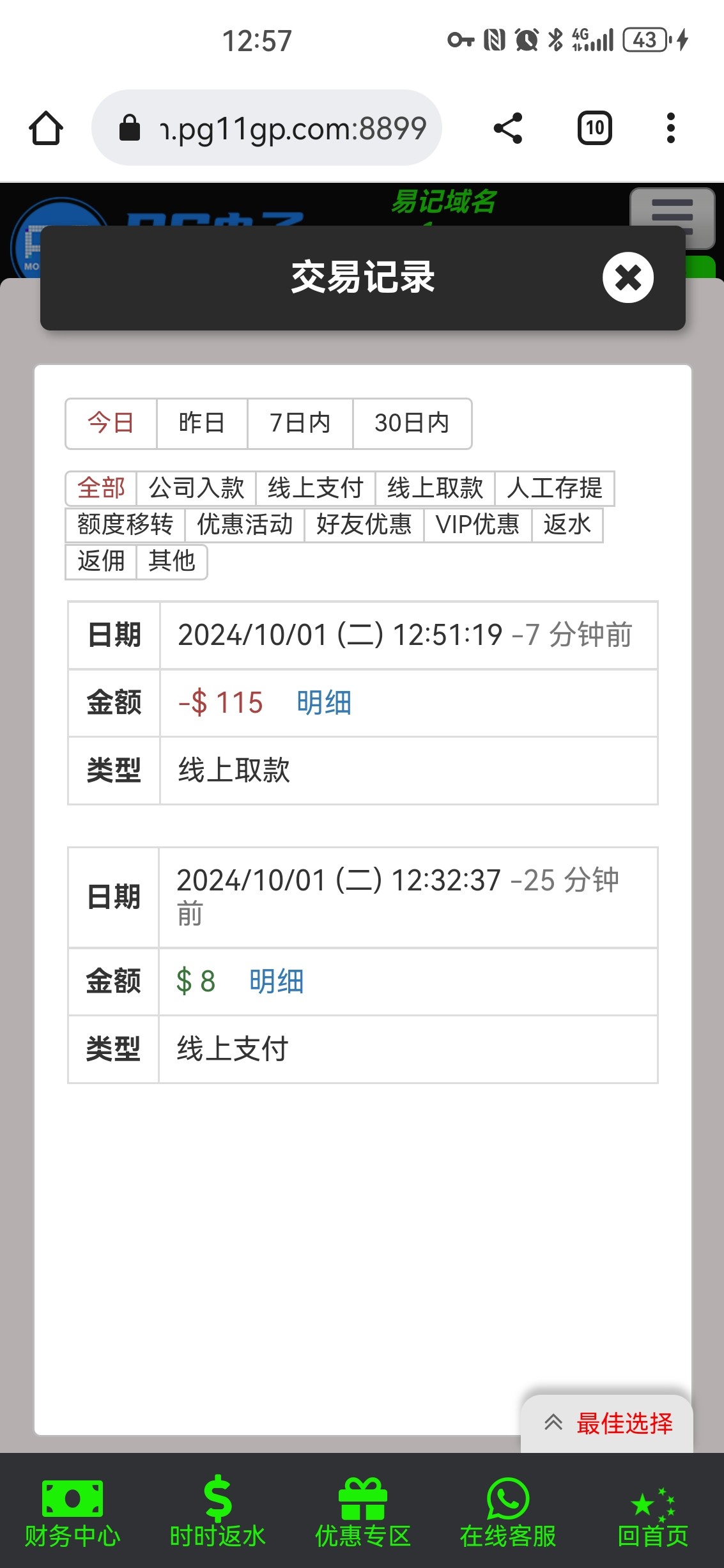
Task: Filter by 优惠活动 type
Action: click(245, 525)
